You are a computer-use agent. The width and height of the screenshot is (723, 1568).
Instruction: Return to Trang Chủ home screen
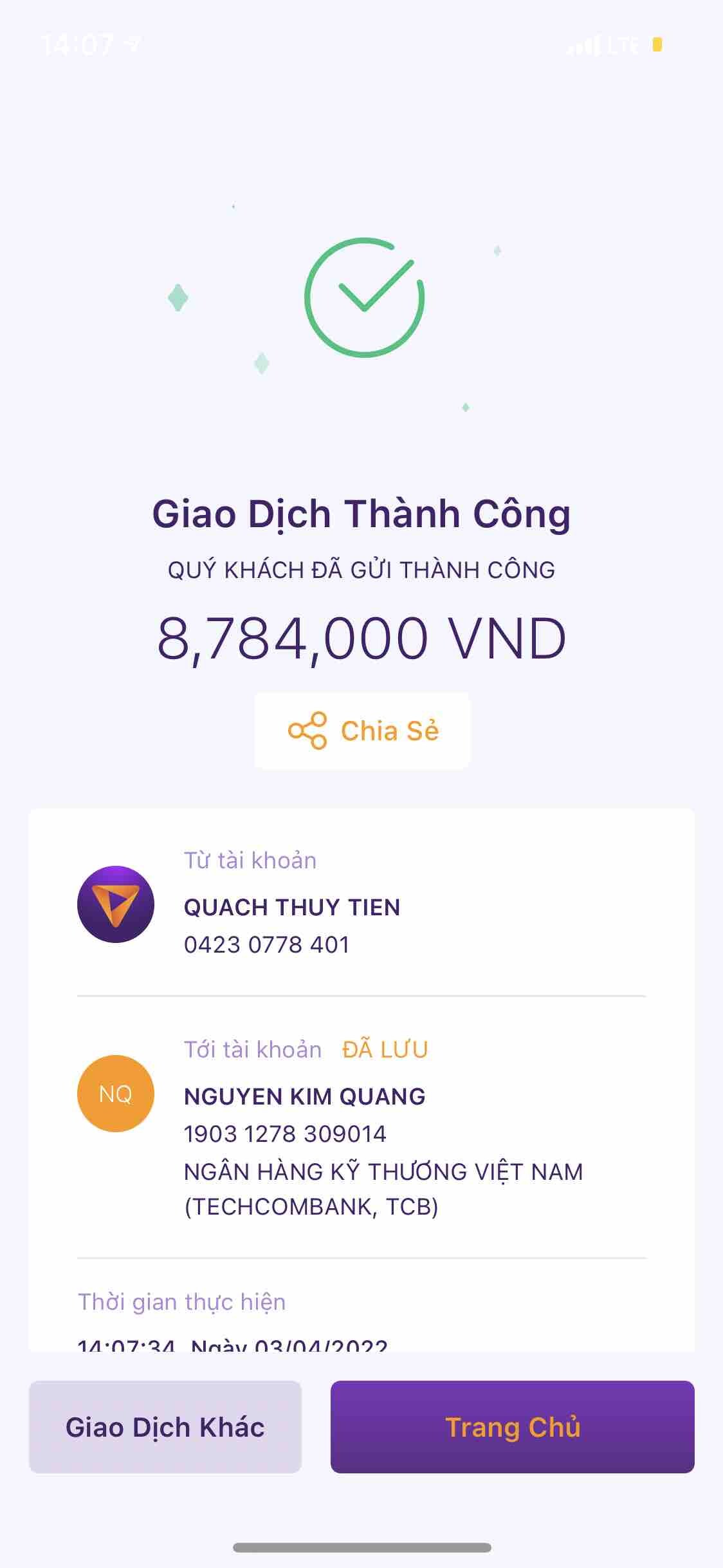[512, 1427]
